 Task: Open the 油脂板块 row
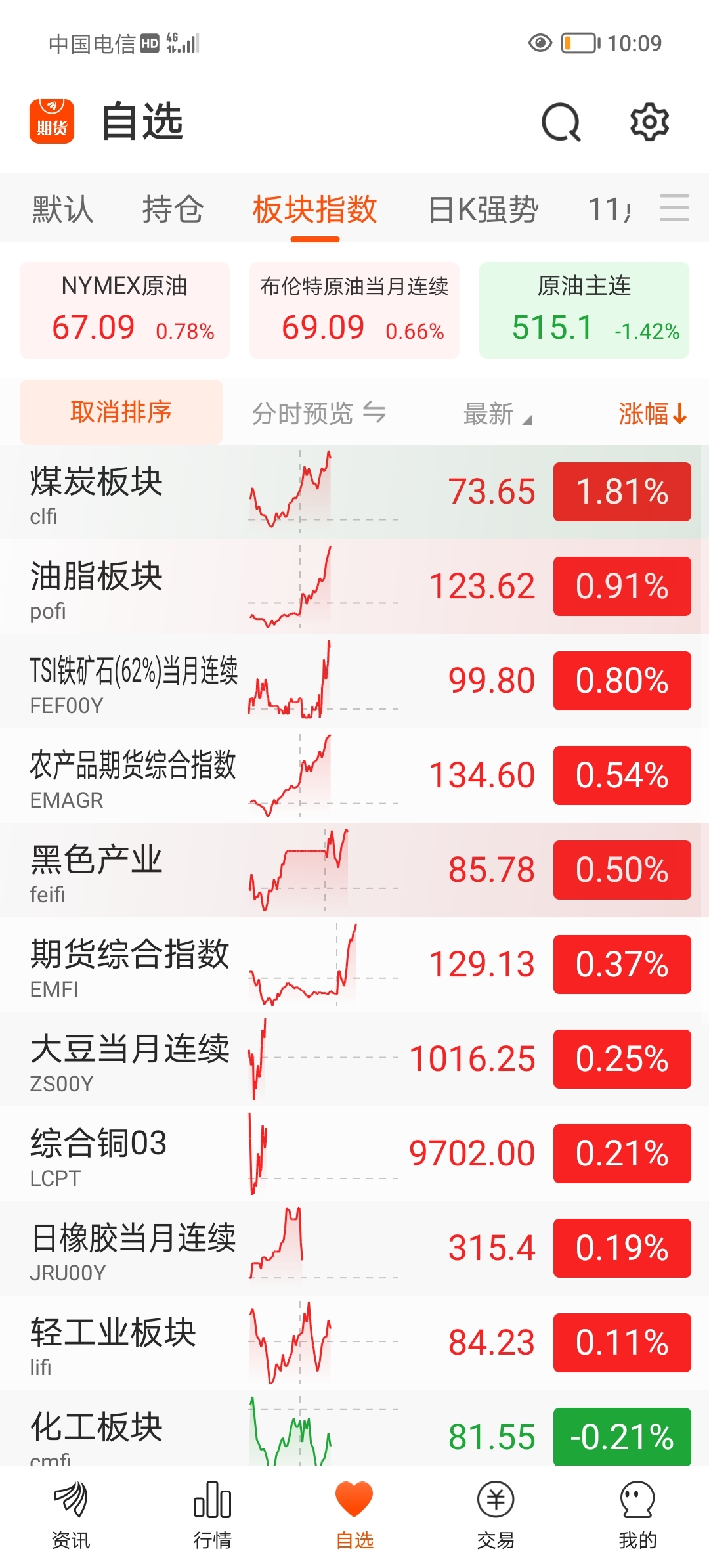pos(354,586)
